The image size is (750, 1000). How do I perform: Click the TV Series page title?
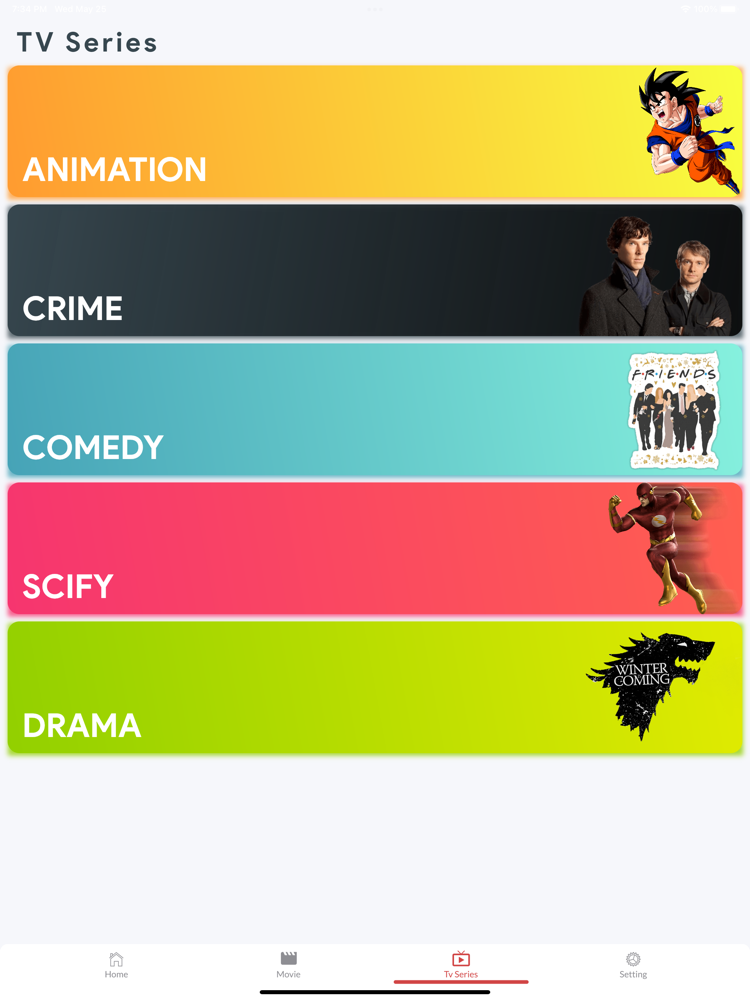pos(86,42)
